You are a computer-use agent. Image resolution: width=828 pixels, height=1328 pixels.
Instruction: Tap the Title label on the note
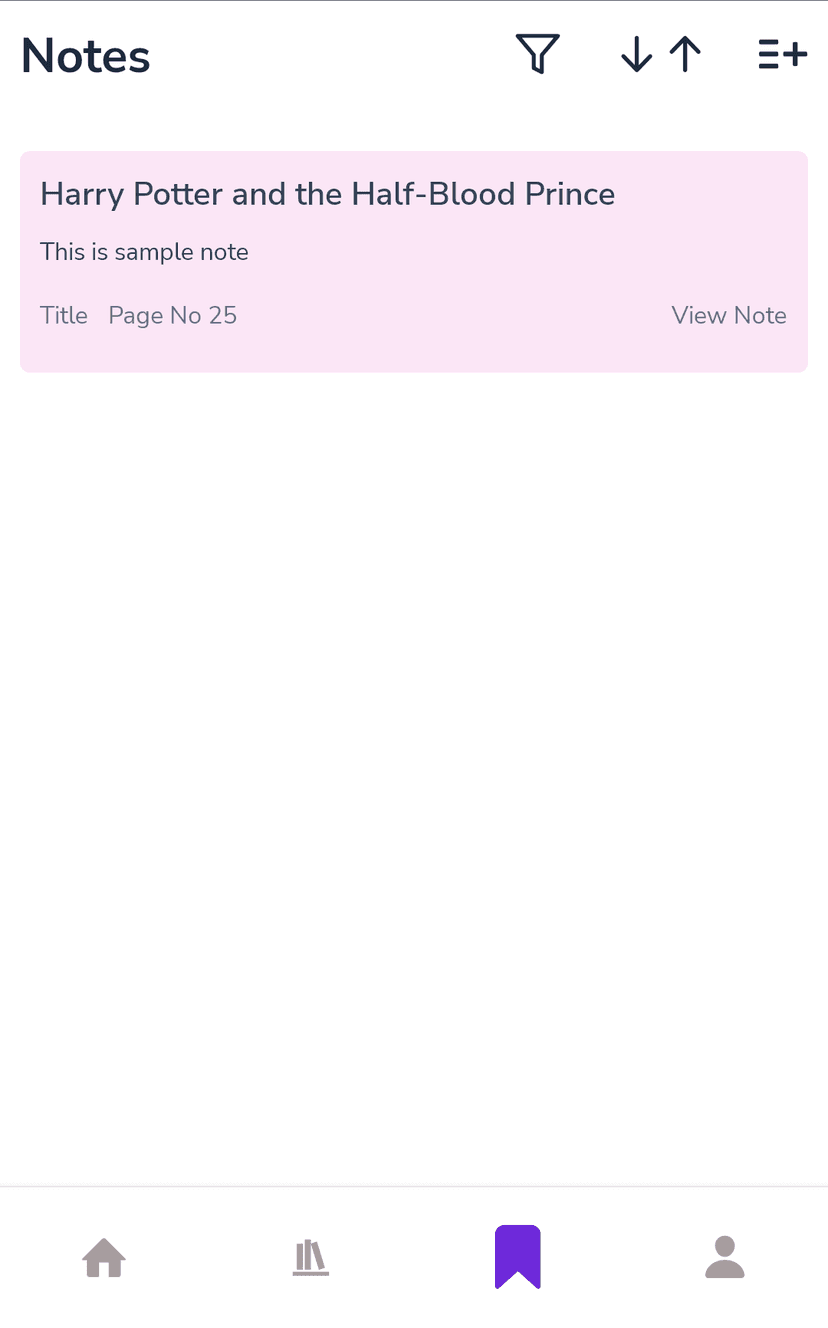[63, 315]
